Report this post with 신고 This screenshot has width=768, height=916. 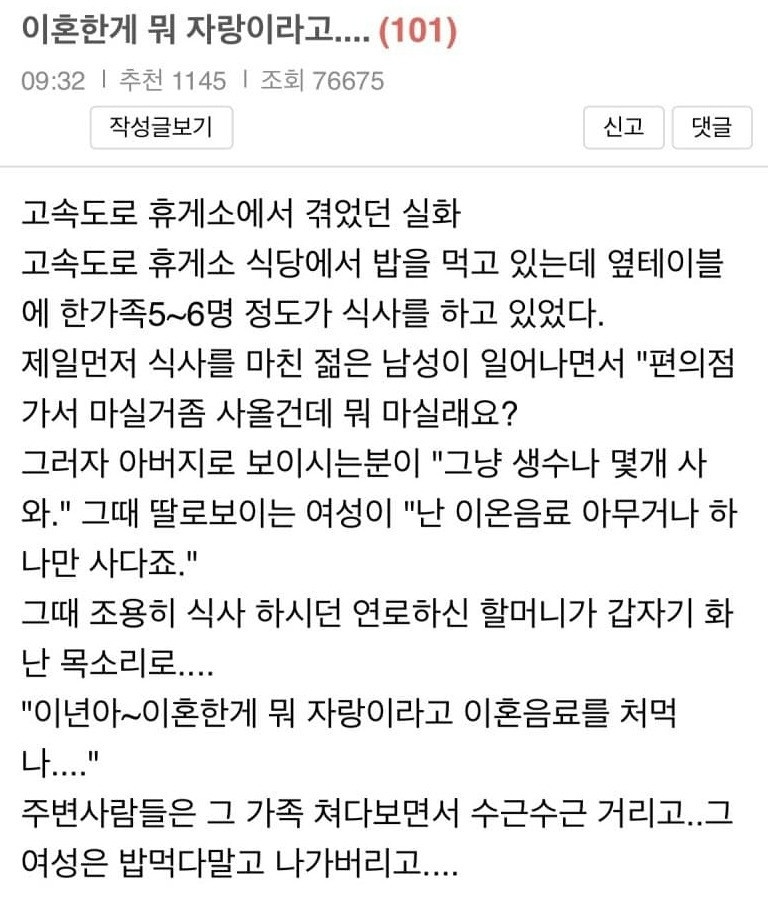pyautogui.click(x=624, y=128)
